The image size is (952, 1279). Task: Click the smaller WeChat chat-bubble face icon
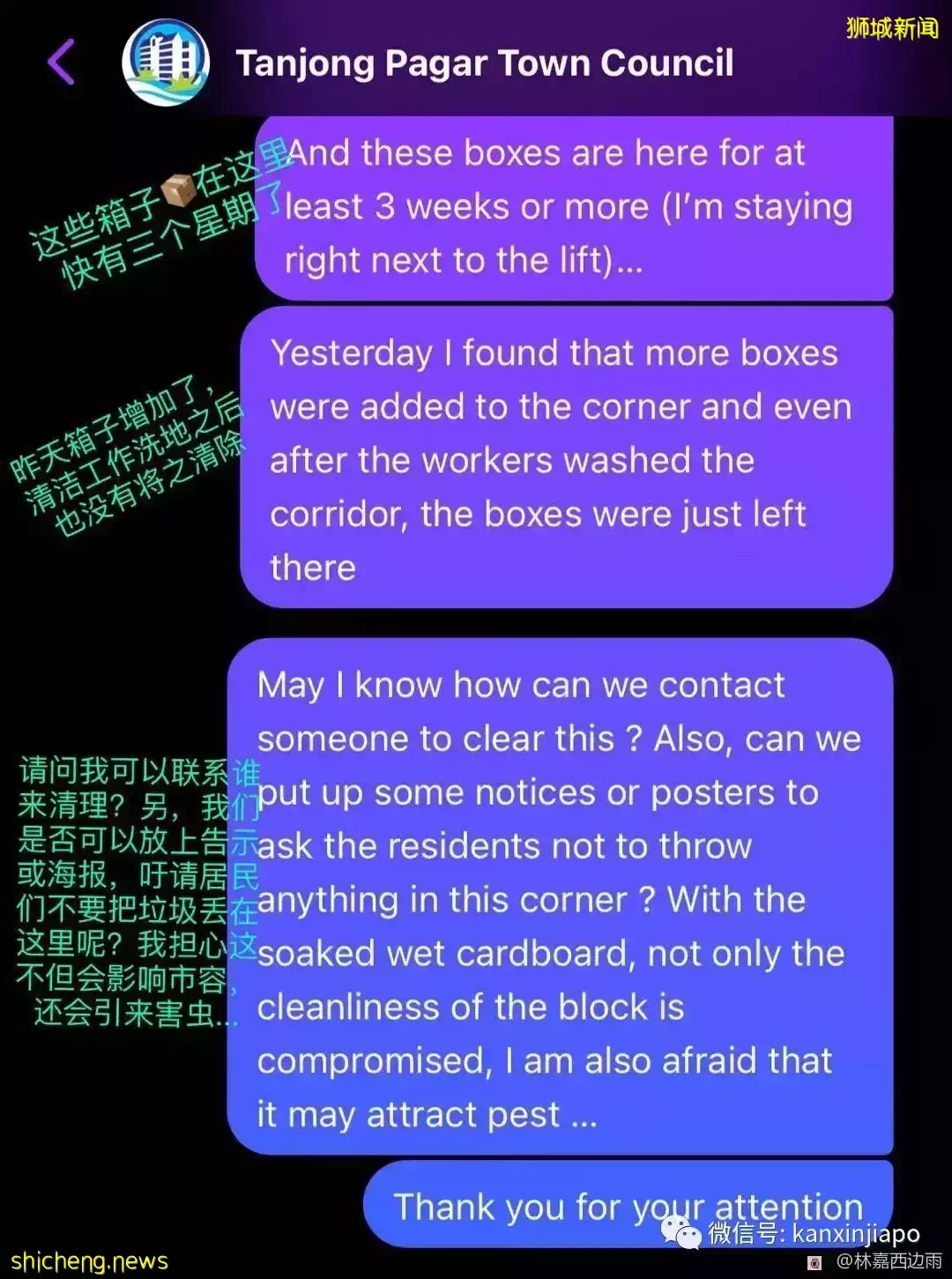[688, 1236]
